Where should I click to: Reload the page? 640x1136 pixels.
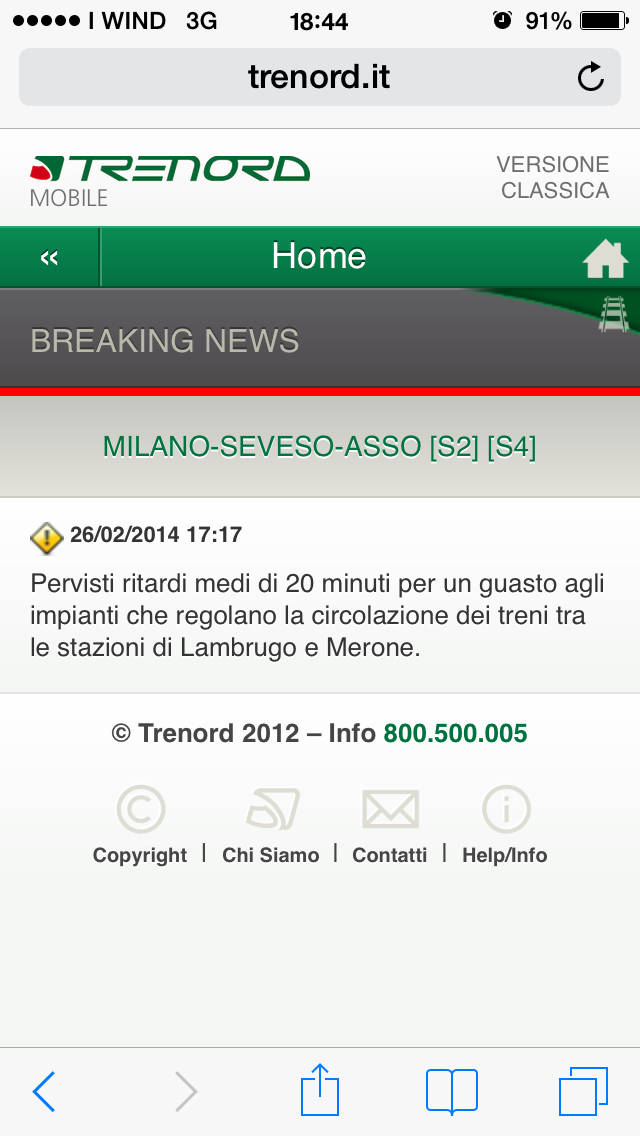(x=591, y=77)
